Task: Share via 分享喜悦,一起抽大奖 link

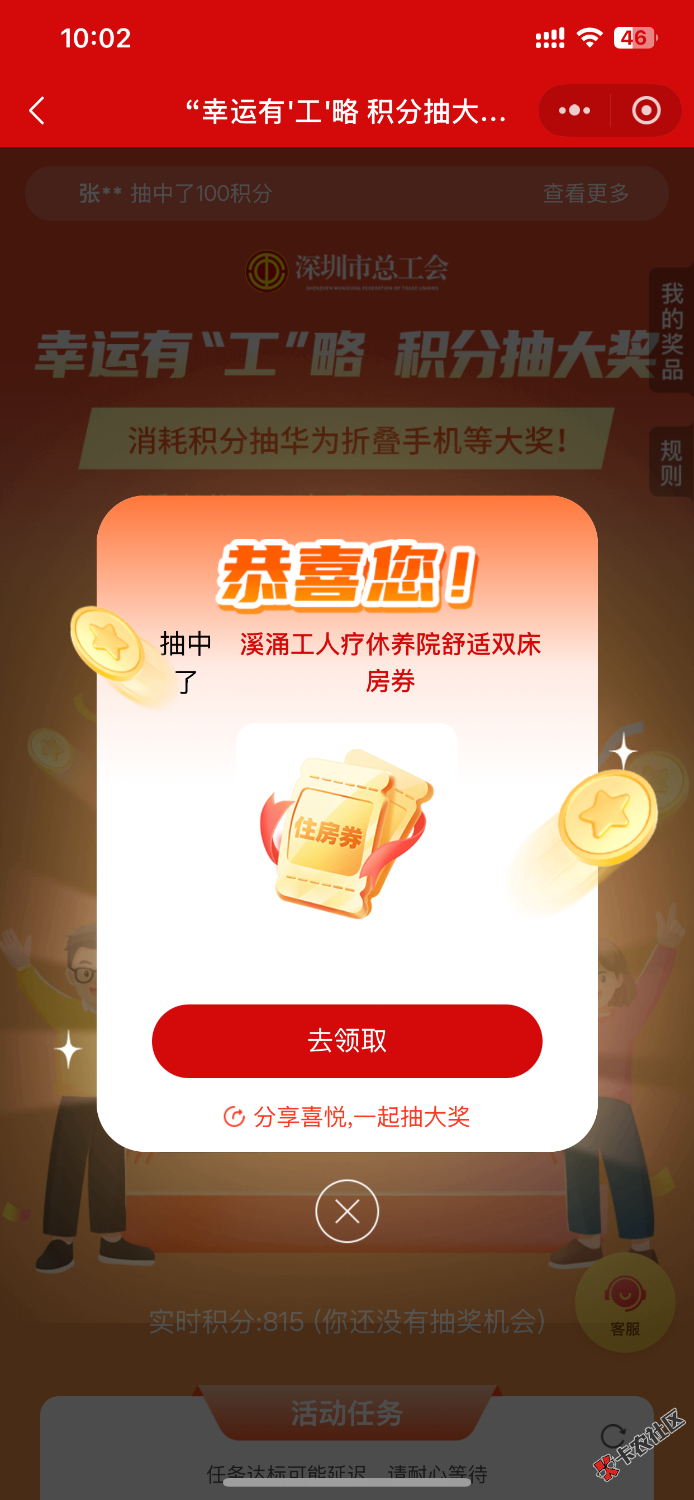Action: click(347, 1117)
